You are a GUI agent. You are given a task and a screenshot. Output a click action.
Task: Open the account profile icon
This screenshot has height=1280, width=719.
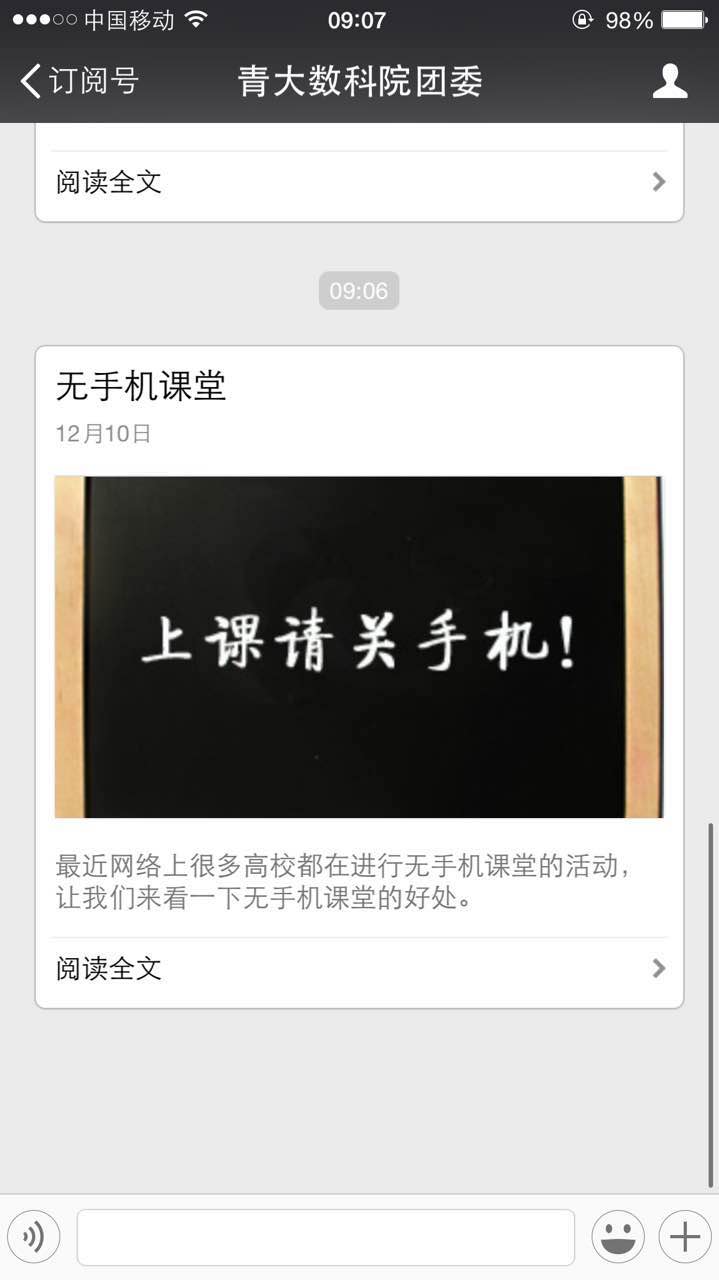click(x=669, y=81)
